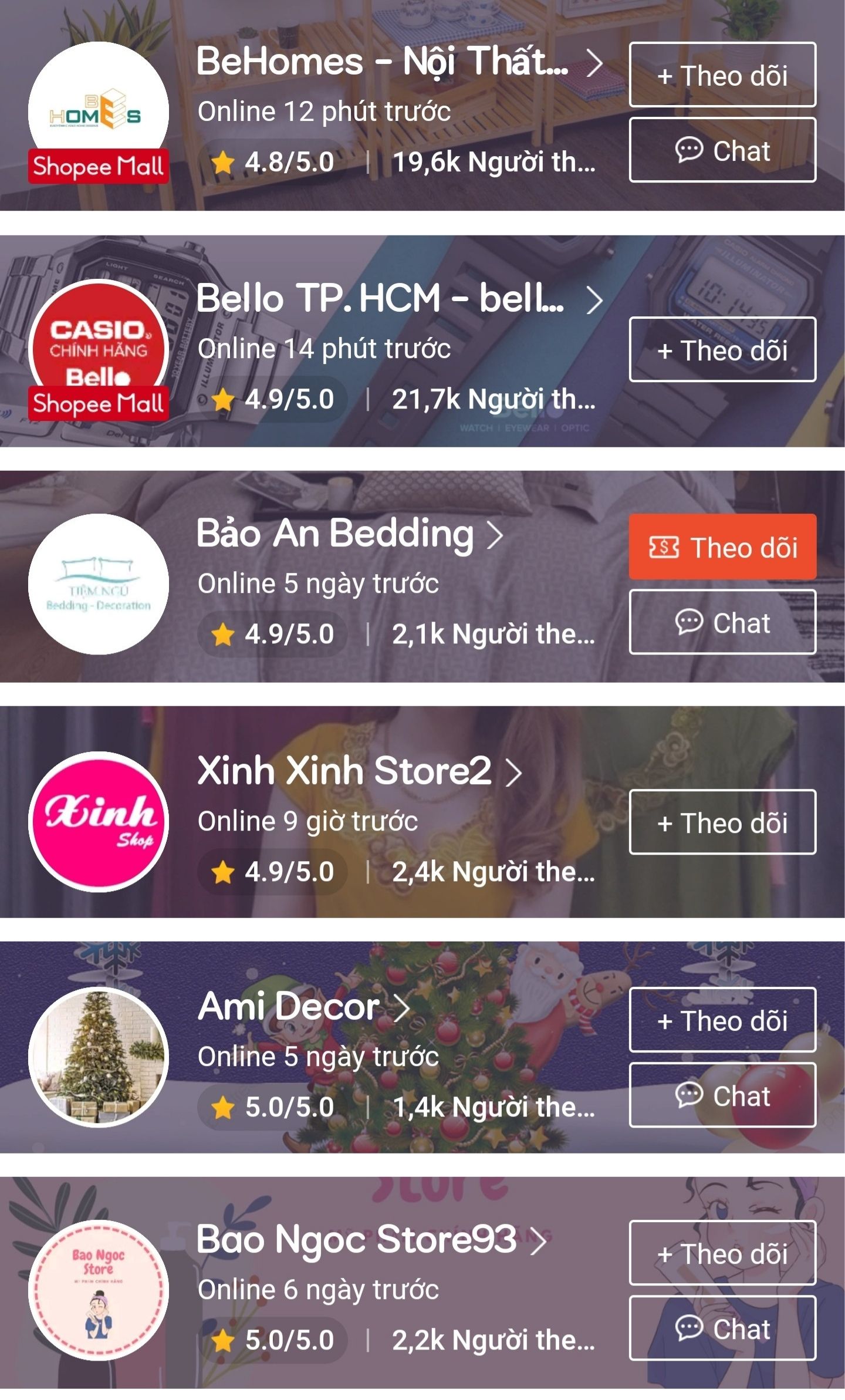Tap orange Theo dõi for Bảo An Bedding

[x=722, y=547]
